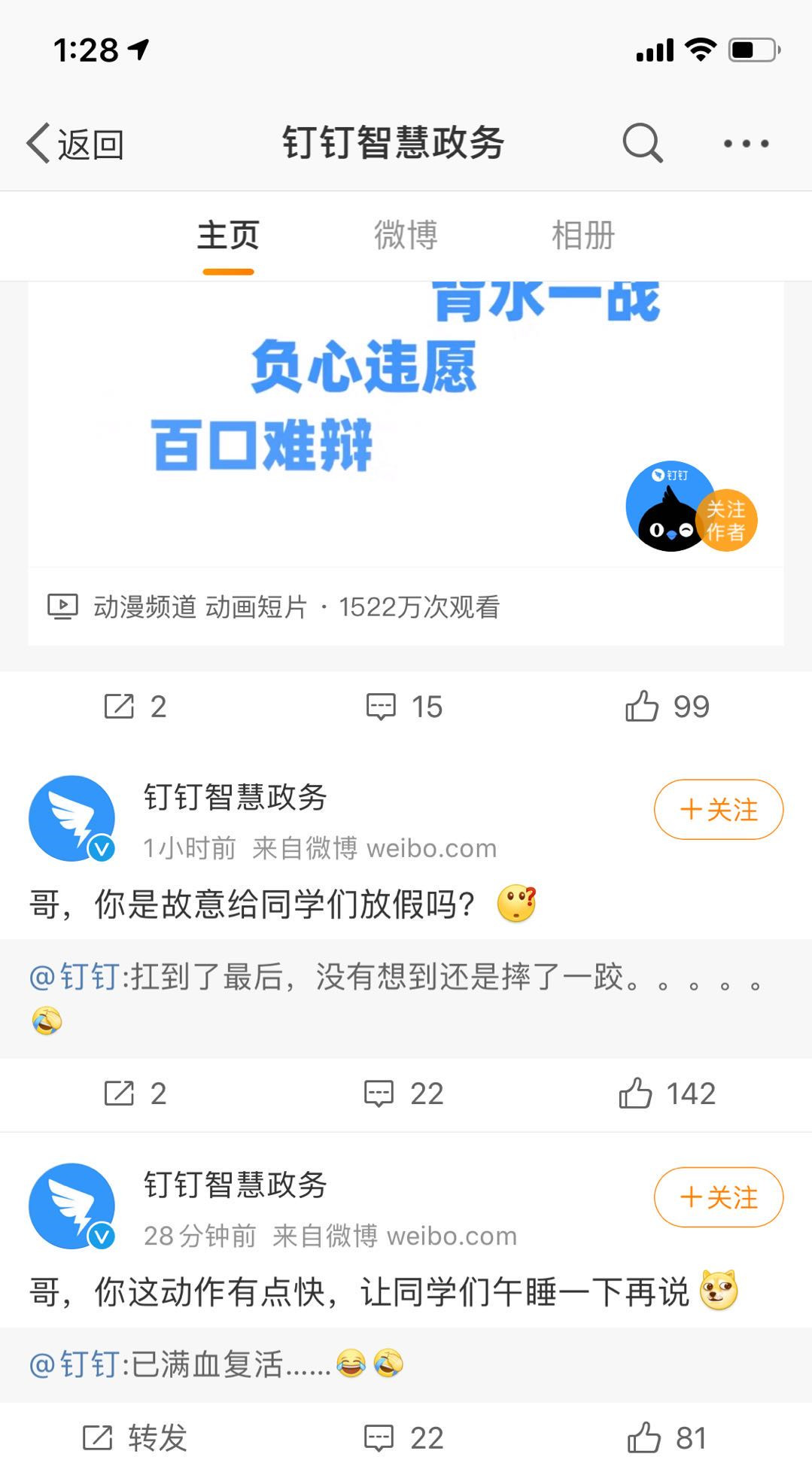Open the 1小时前 post text about 放假
The width and height of the screenshot is (812, 1463).
pos(251,904)
